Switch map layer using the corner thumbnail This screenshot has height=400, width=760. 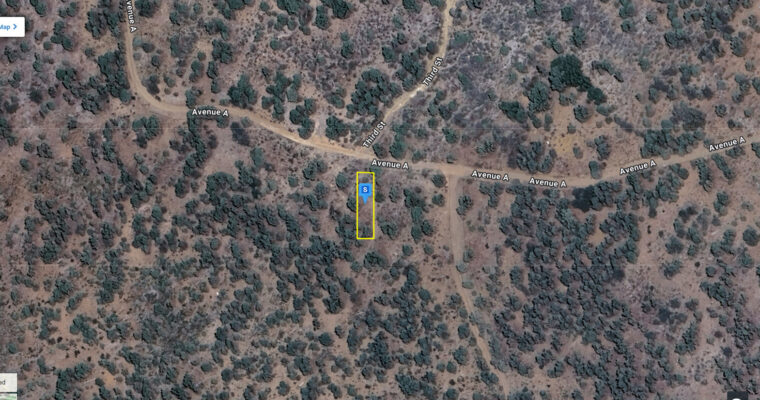[x=6, y=383]
